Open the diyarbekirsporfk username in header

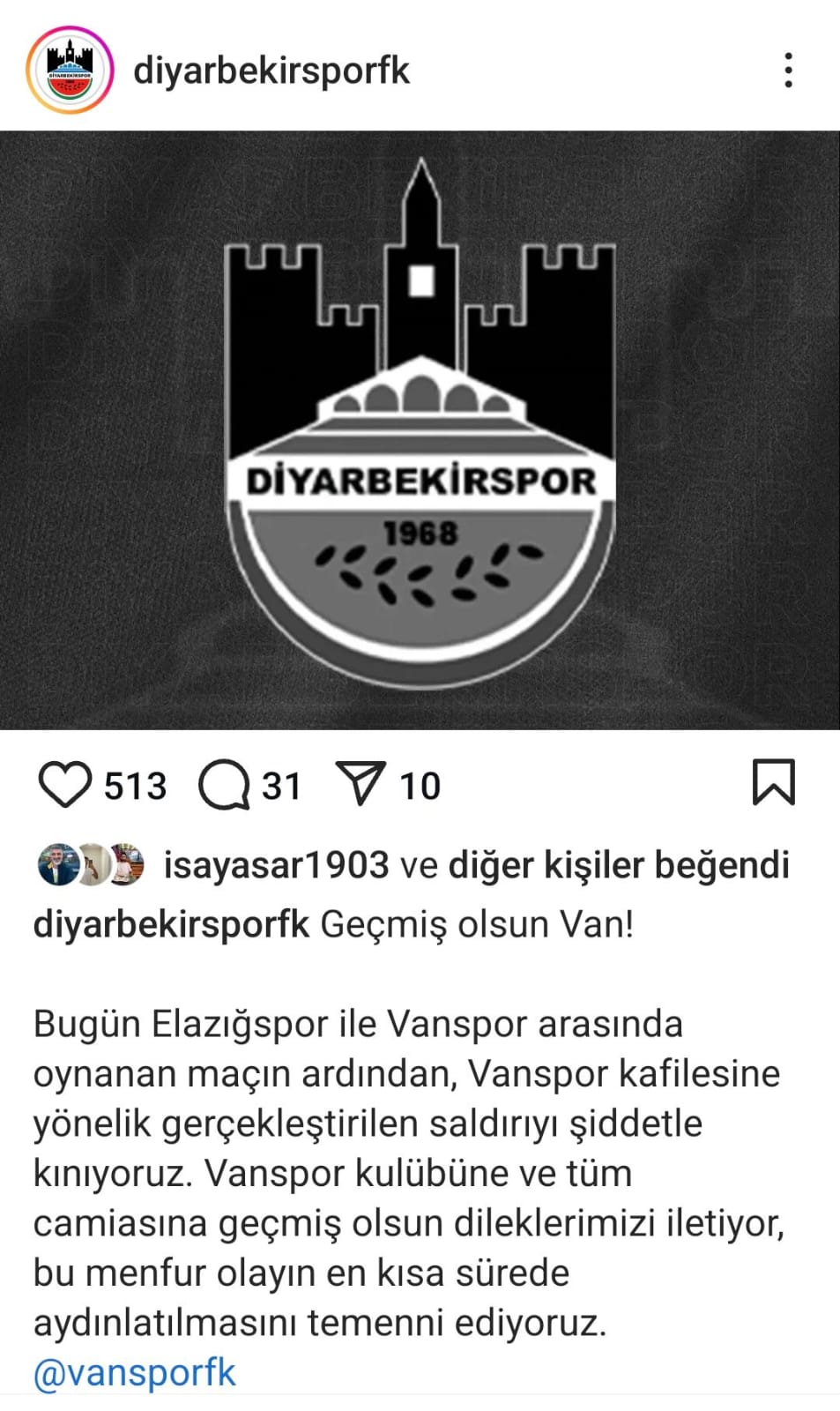point(271,71)
